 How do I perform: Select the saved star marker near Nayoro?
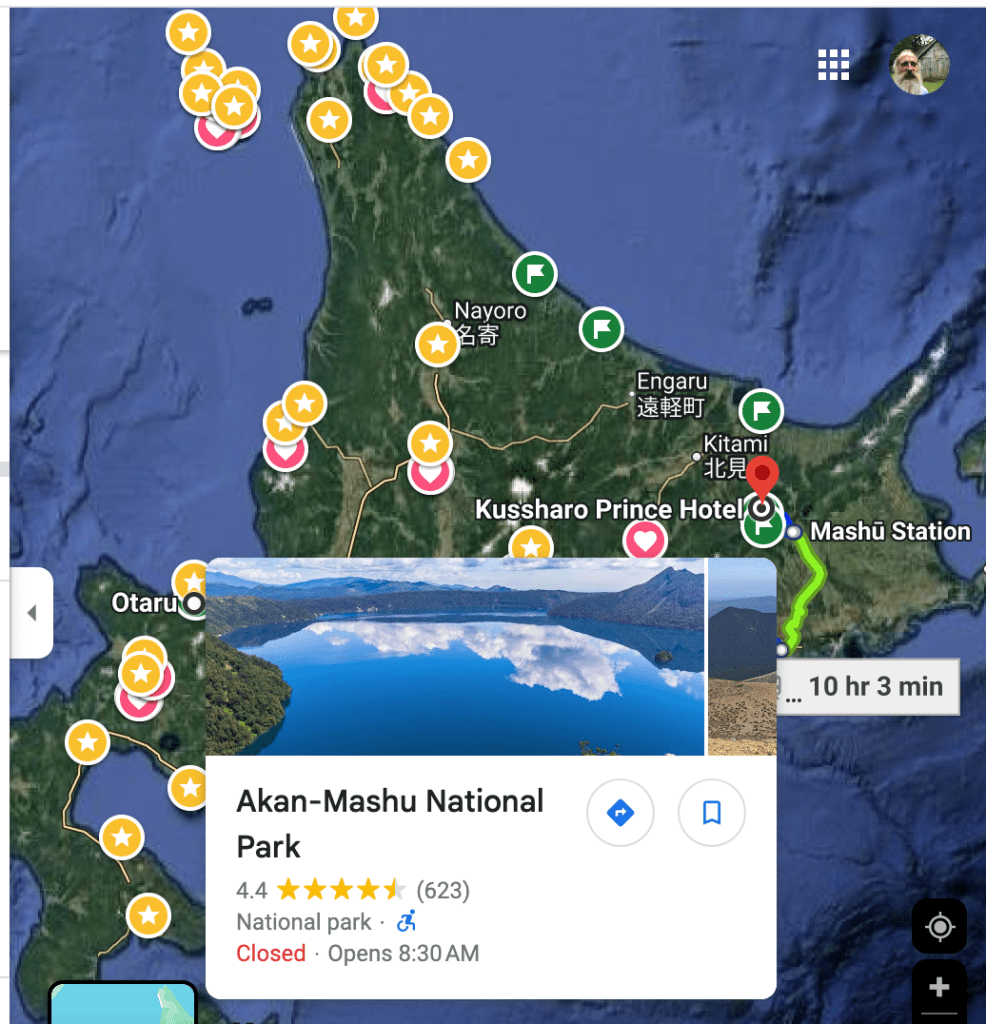437,345
